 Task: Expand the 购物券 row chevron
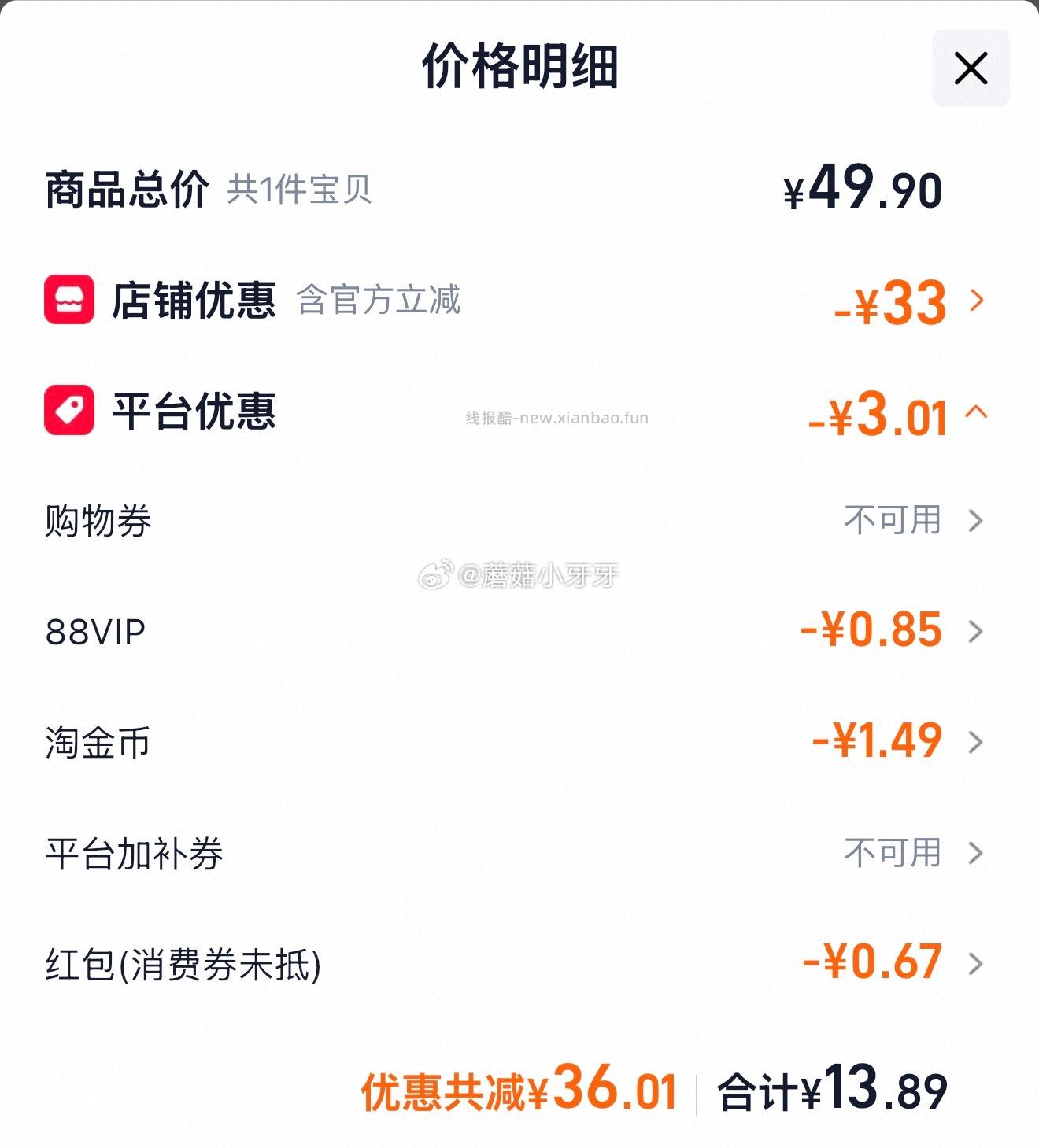click(978, 519)
